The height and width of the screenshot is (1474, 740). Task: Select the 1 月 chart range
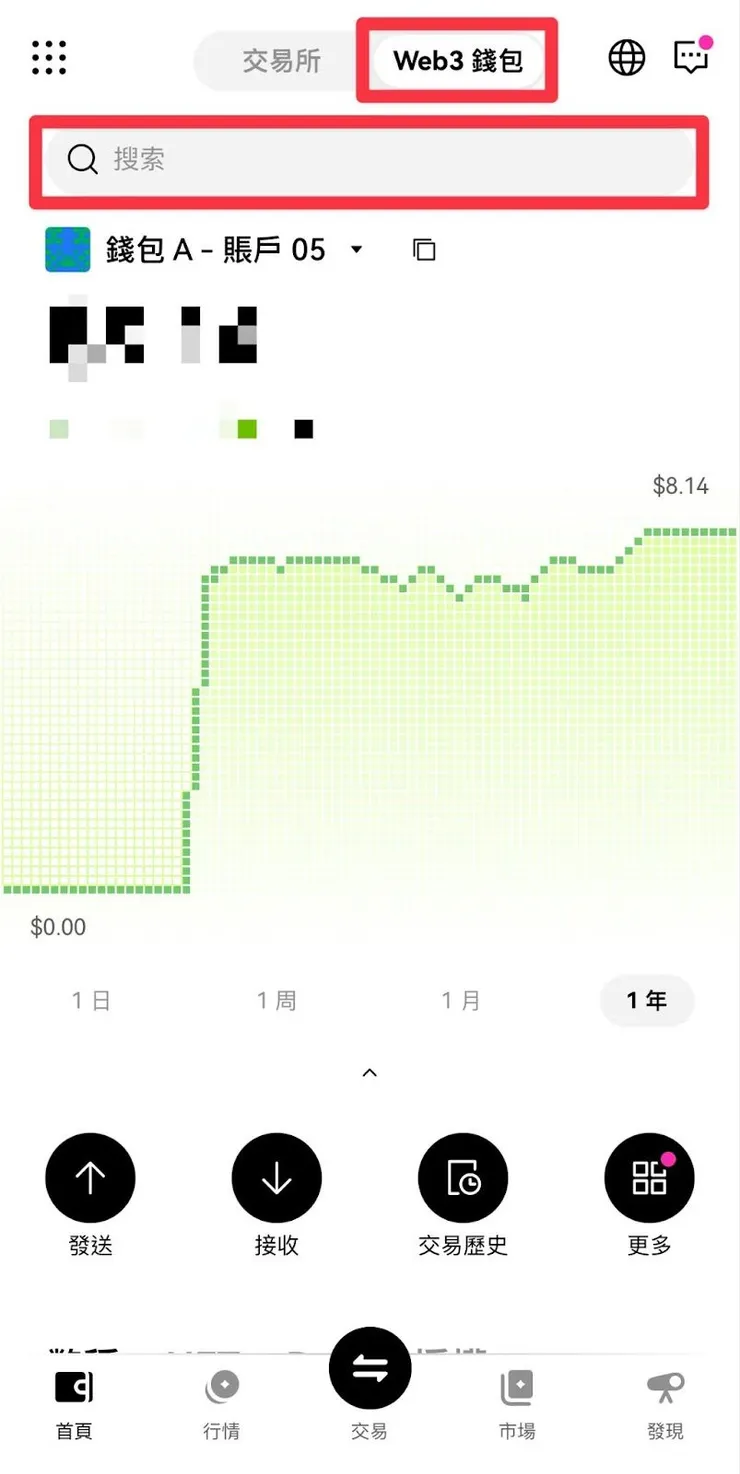461,1000
